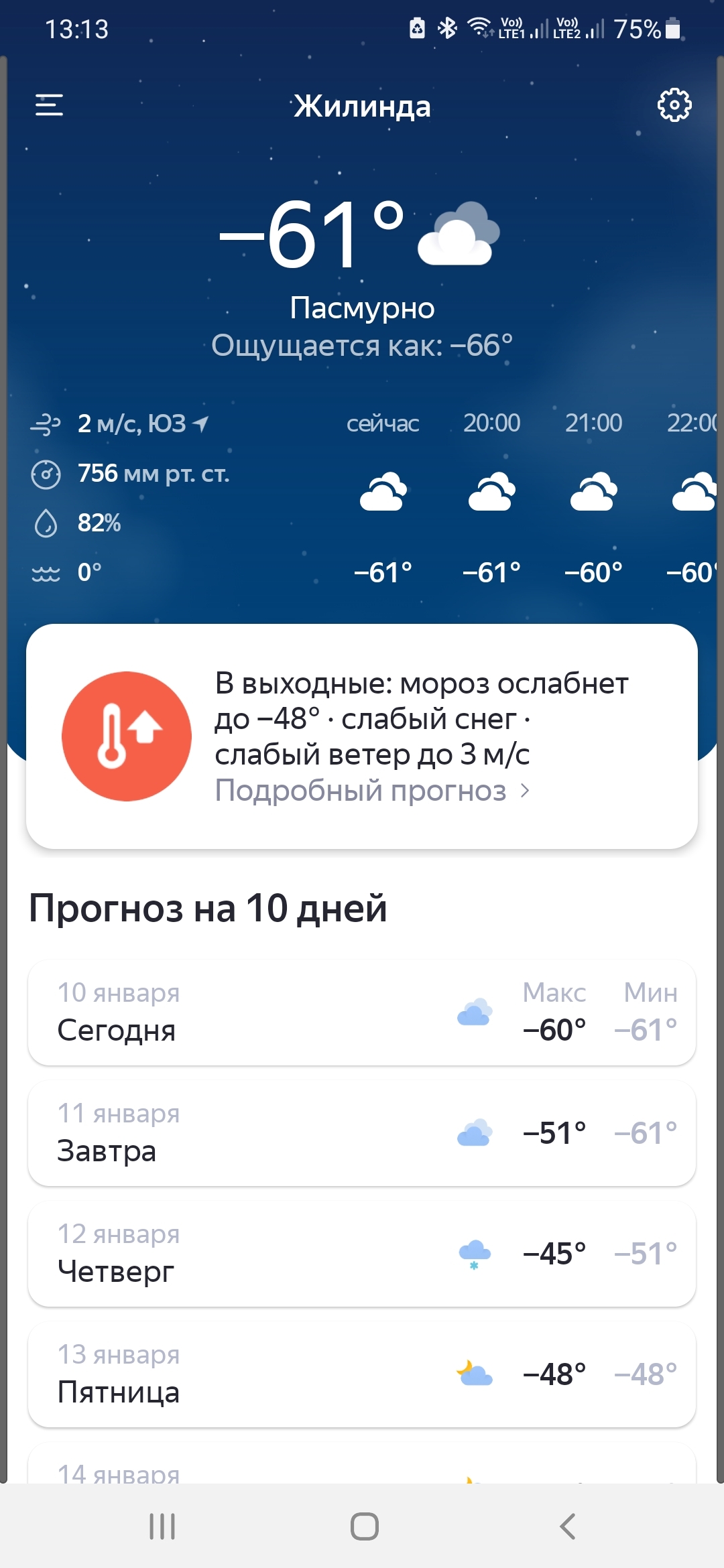This screenshot has width=724, height=1568.
Task: Open the detailed forecast link
Action: [x=372, y=791]
